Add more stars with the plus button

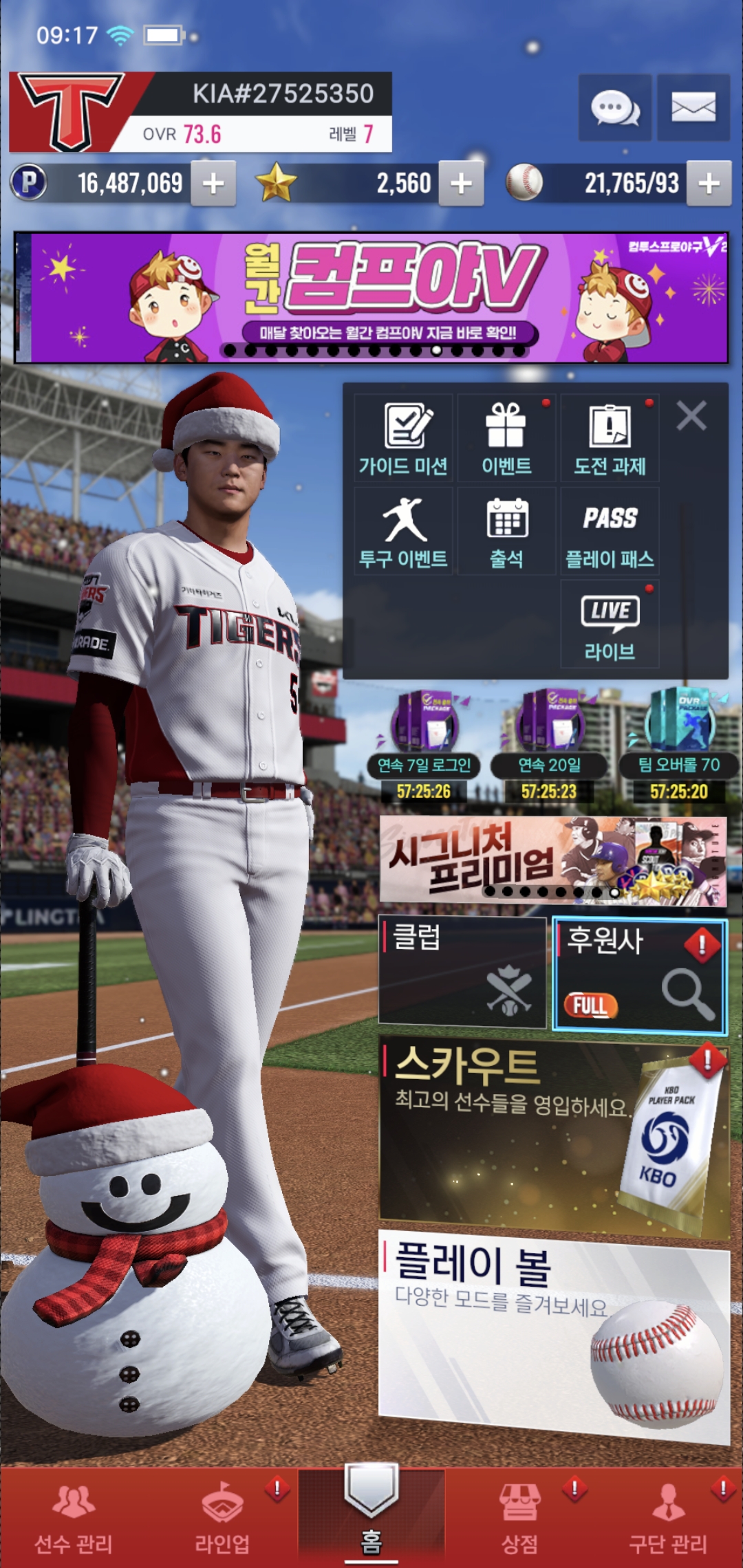(x=461, y=184)
